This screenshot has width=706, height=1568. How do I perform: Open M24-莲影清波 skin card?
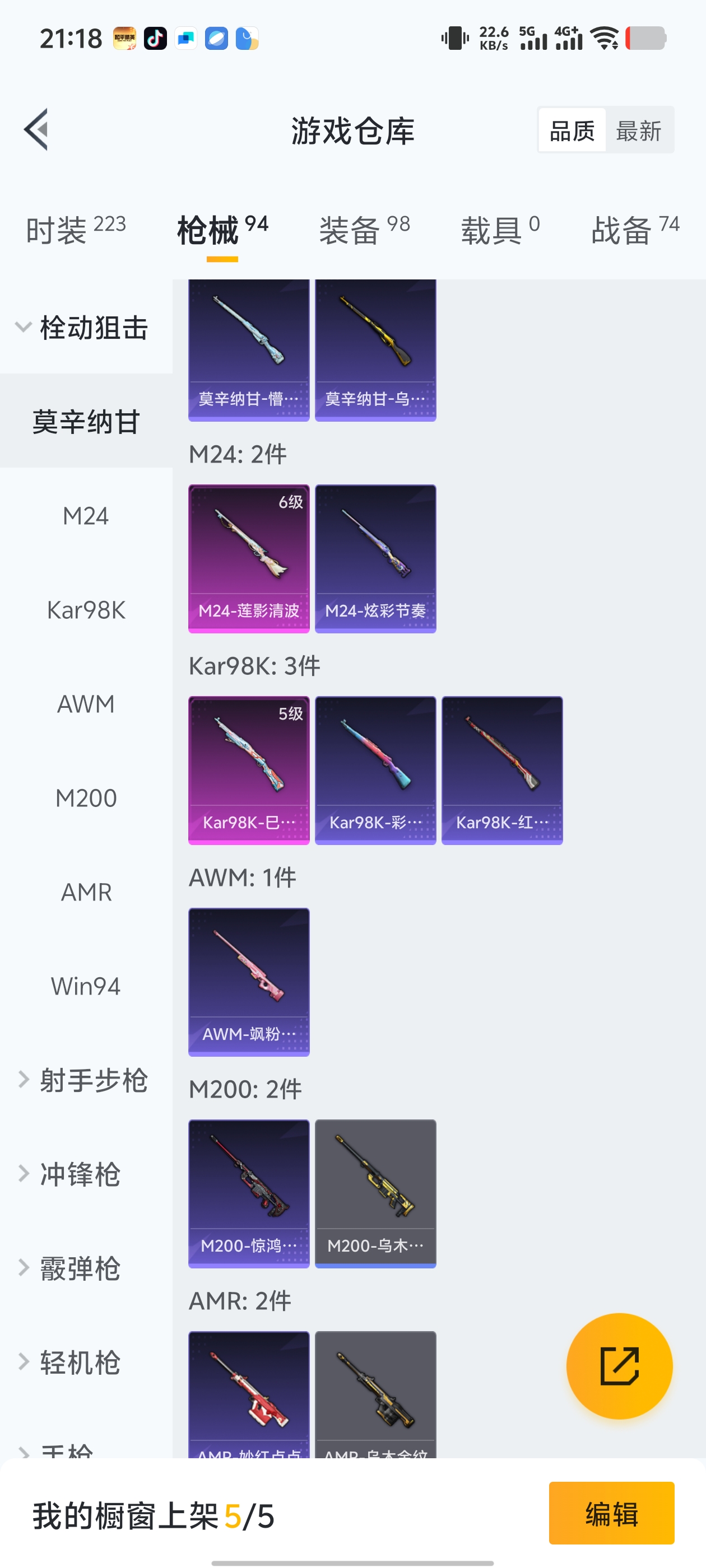[x=249, y=558]
